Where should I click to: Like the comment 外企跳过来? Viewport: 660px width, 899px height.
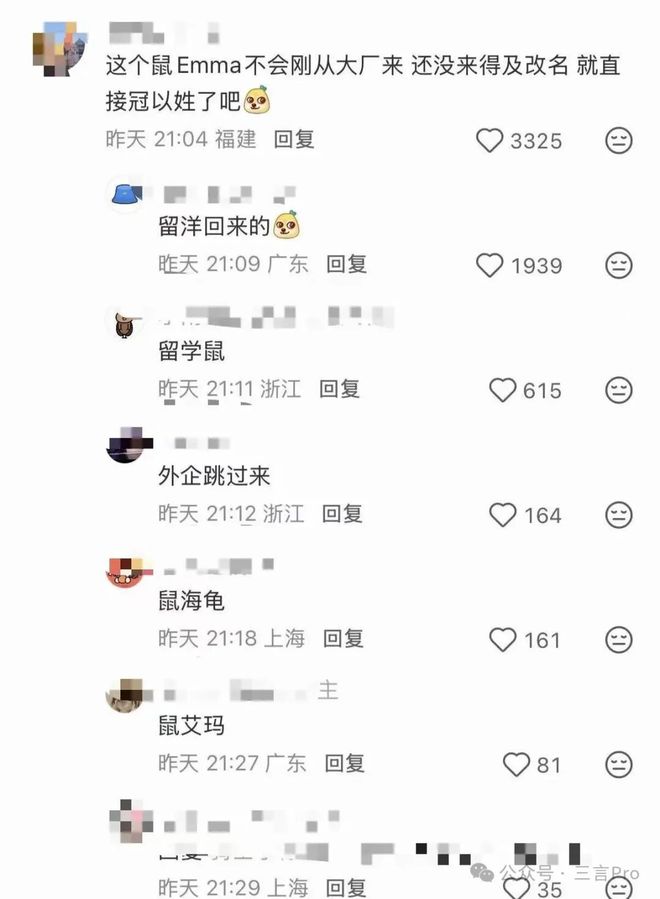click(x=502, y=515)
